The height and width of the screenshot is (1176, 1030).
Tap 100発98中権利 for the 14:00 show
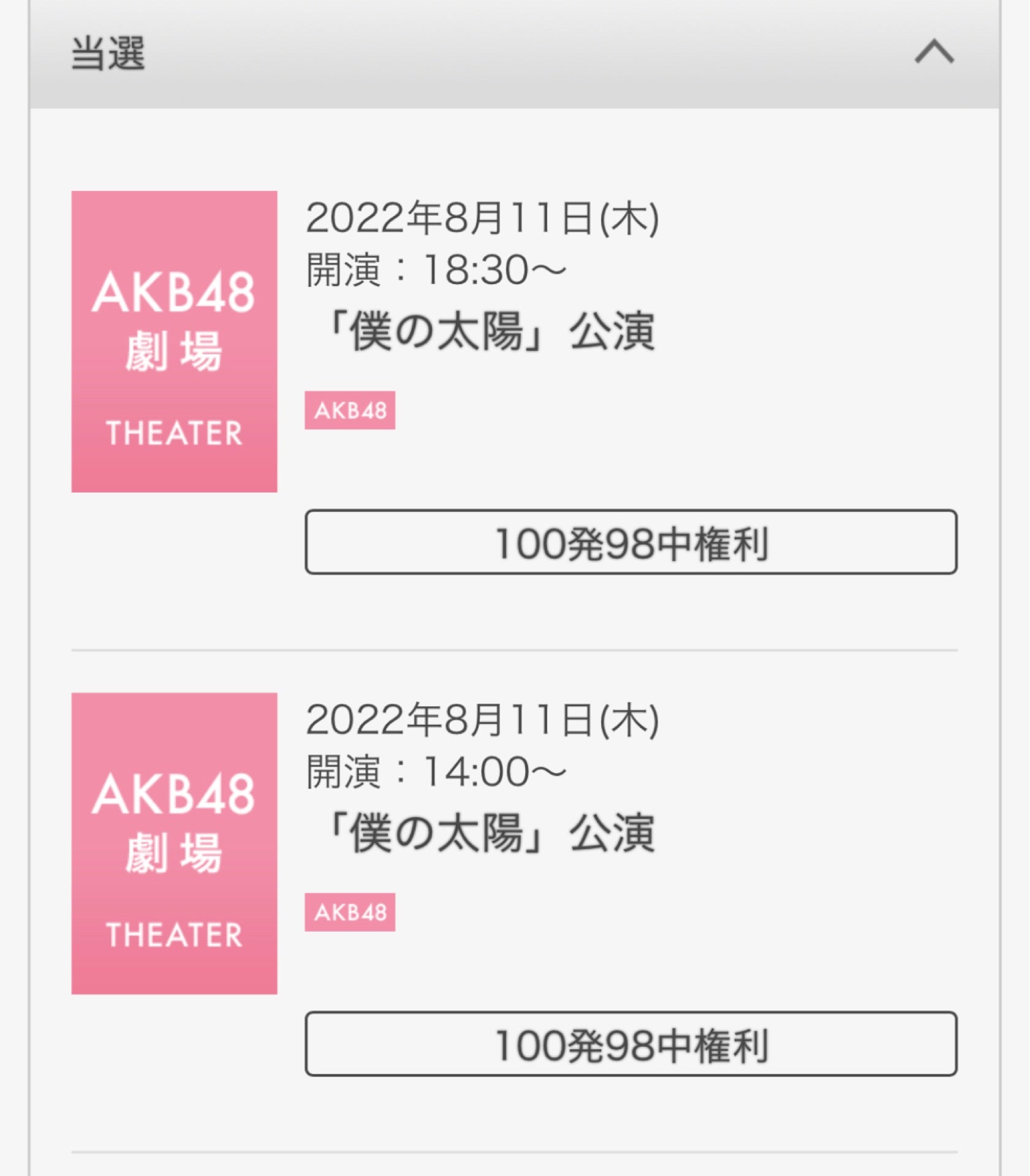coord(630,1044)
